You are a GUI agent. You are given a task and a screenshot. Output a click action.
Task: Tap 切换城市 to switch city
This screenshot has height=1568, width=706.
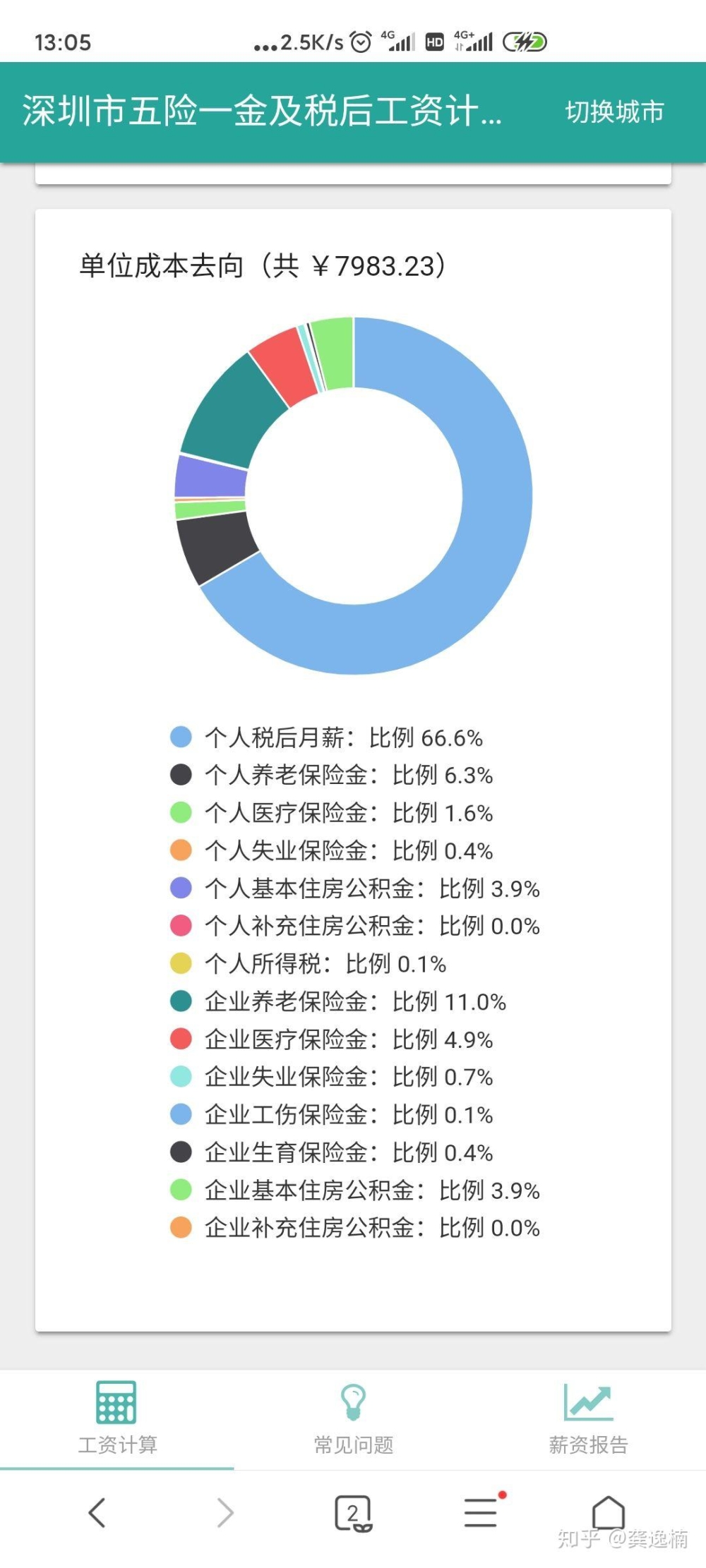(x=614, y=111)
